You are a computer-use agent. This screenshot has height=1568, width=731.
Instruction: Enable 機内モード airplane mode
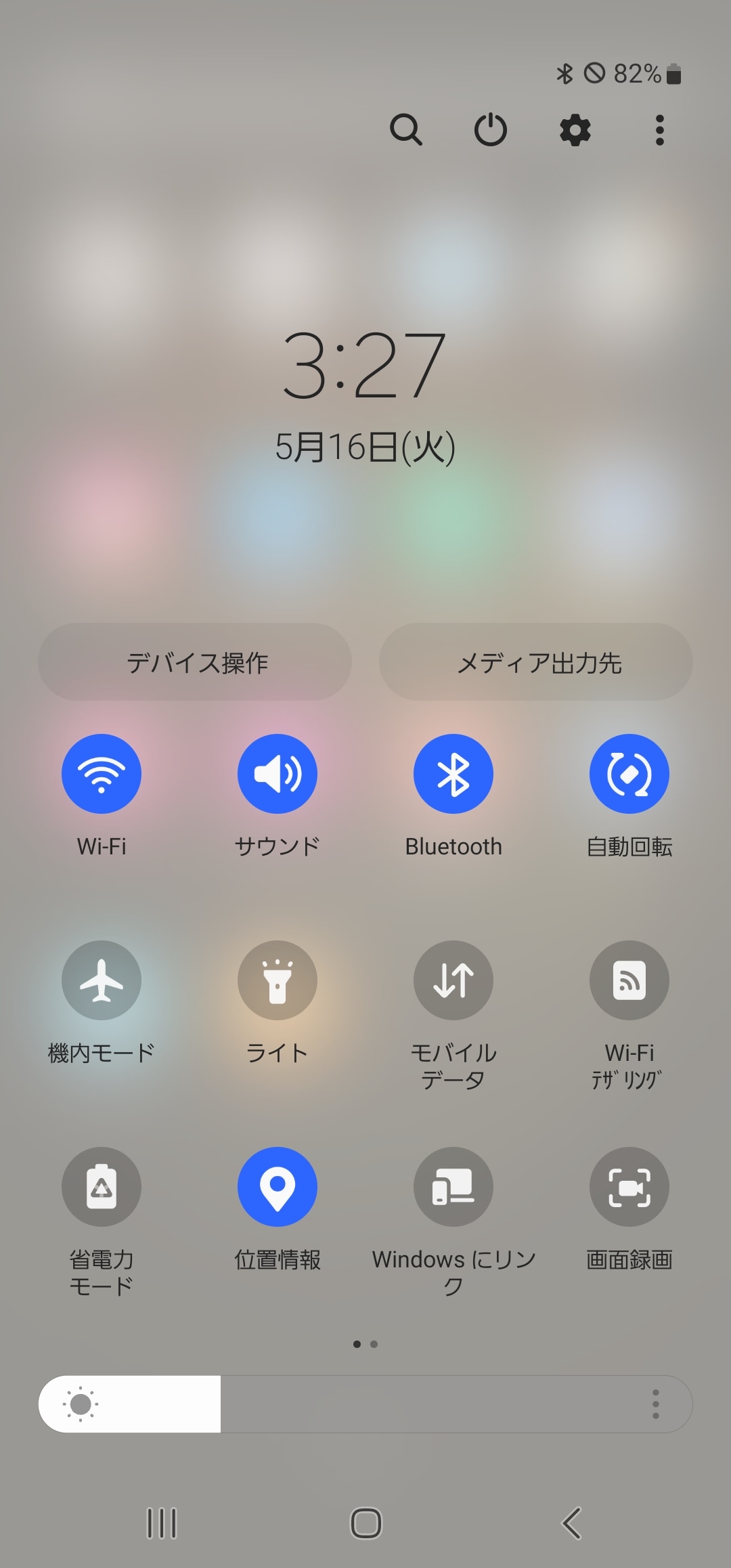102,980
